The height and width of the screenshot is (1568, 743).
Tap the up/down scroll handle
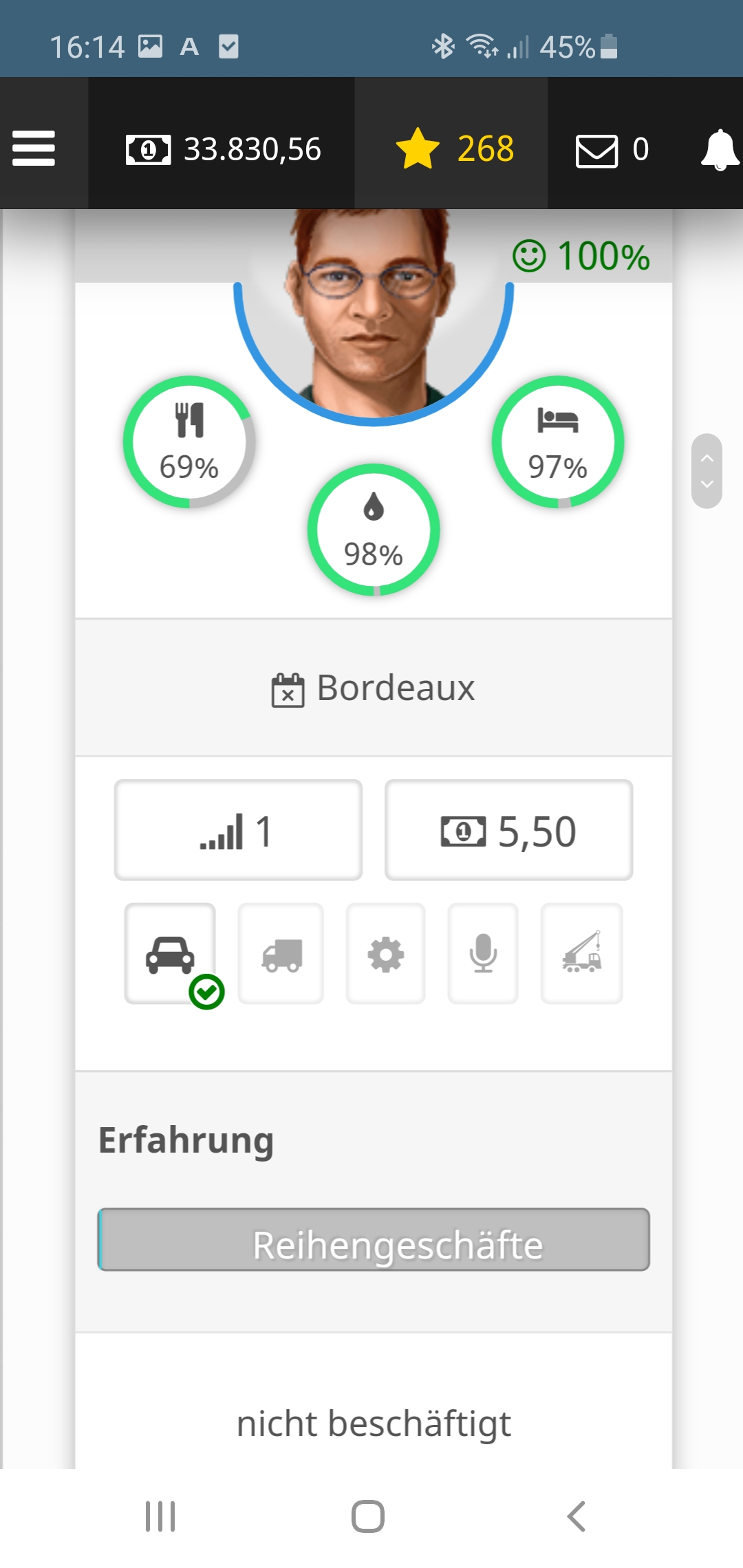click(707, 471)
